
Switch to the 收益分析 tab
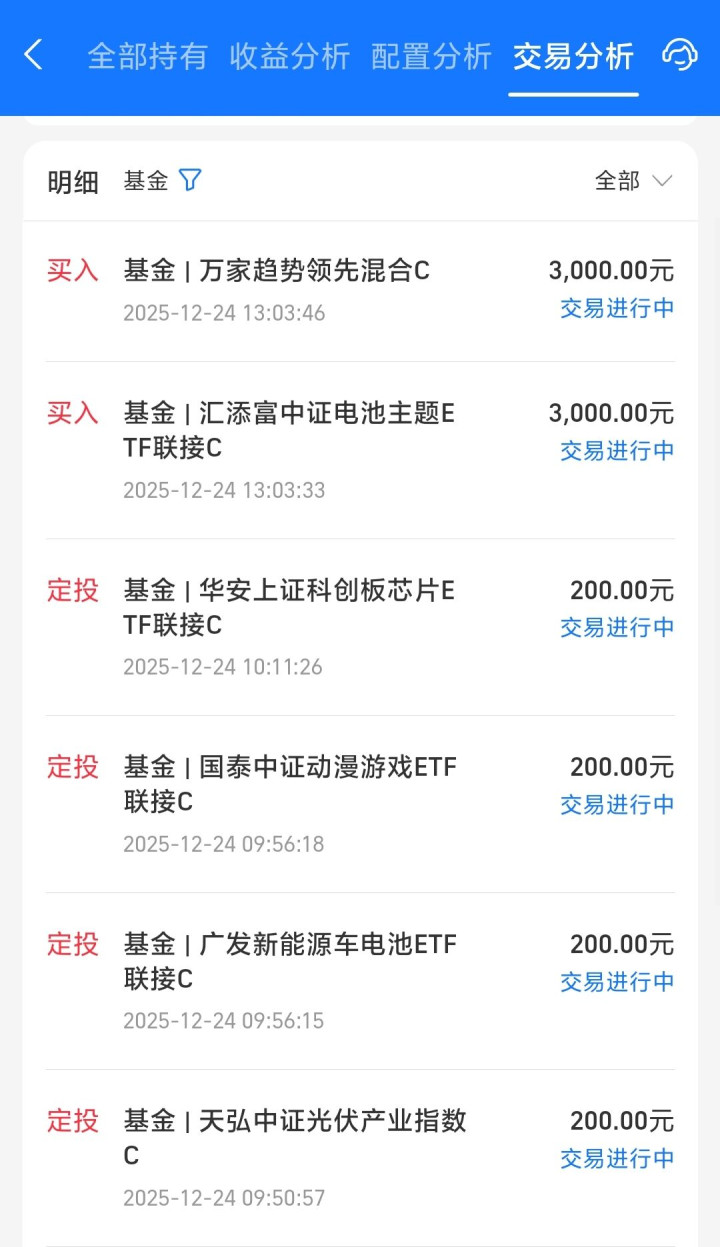point(290,56)
